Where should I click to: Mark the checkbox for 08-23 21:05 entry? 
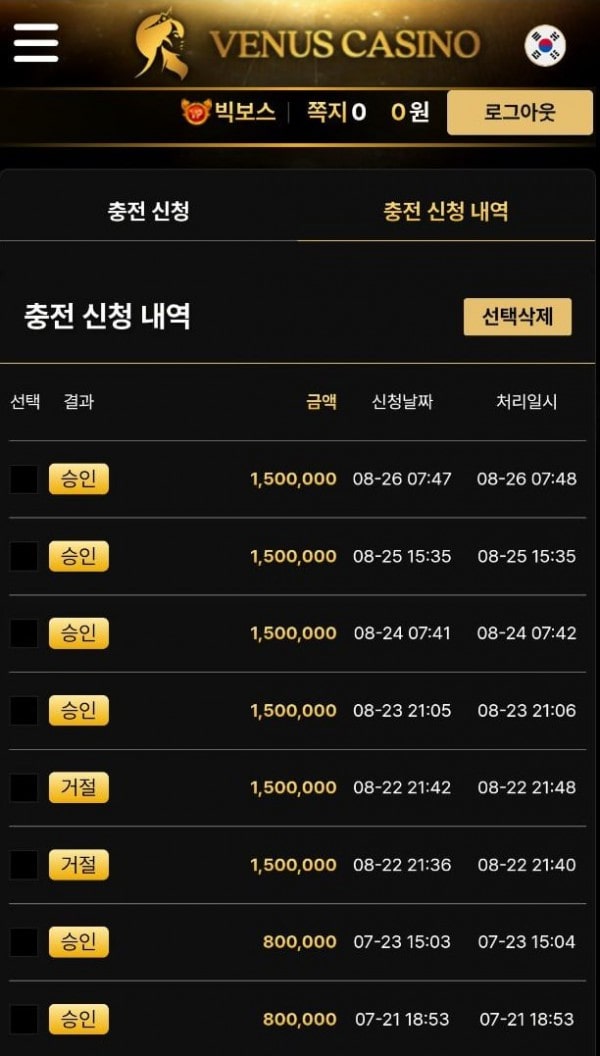[24, 711]
